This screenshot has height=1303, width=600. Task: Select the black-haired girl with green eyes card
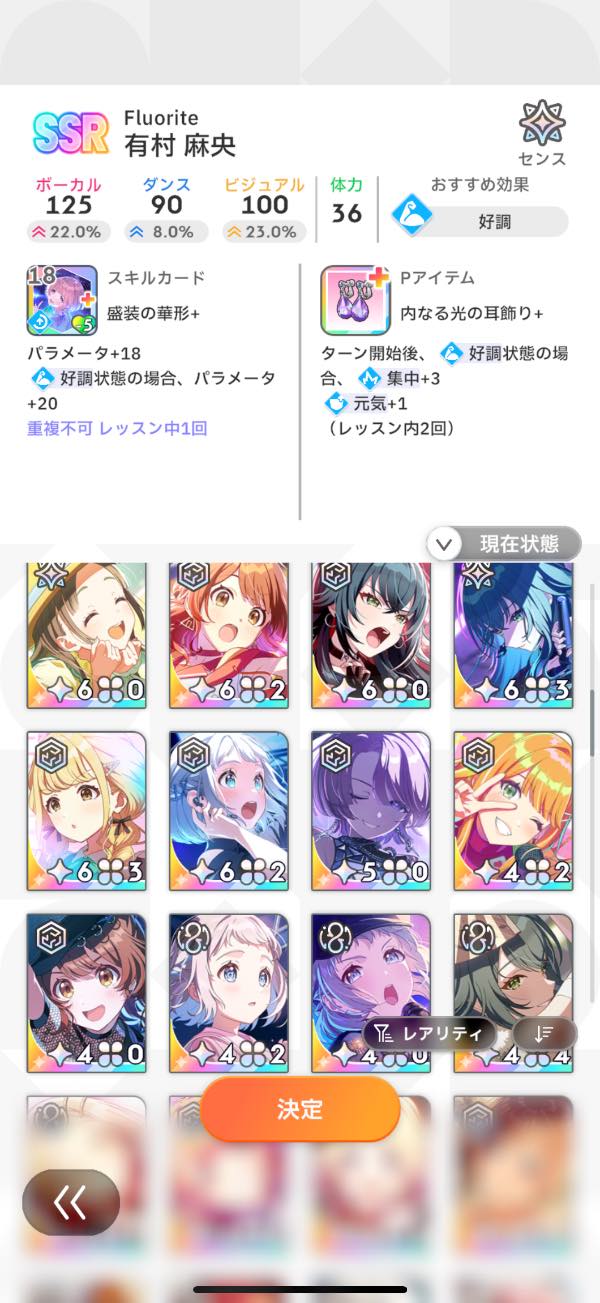tap(371, 635)
